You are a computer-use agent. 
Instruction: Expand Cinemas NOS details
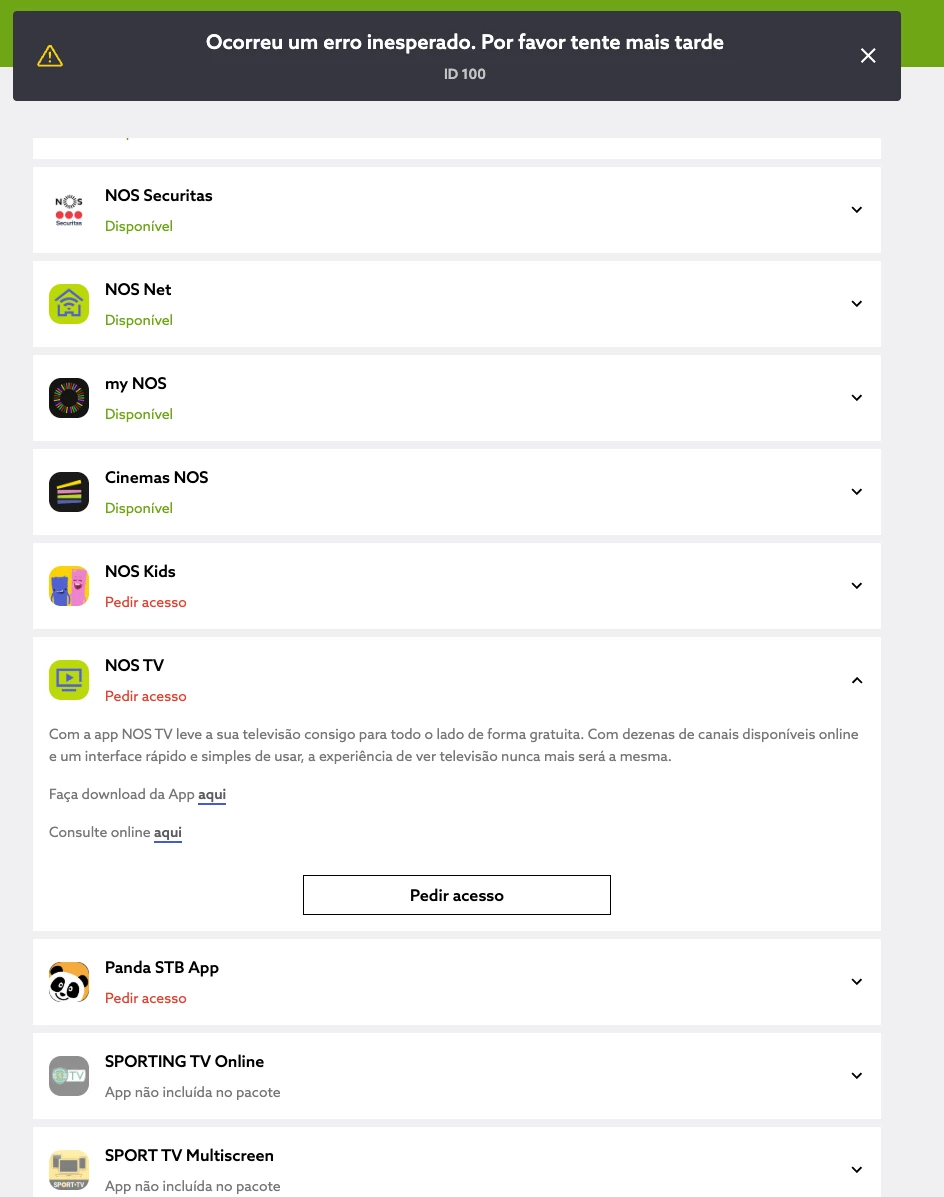tap(856, 492)
